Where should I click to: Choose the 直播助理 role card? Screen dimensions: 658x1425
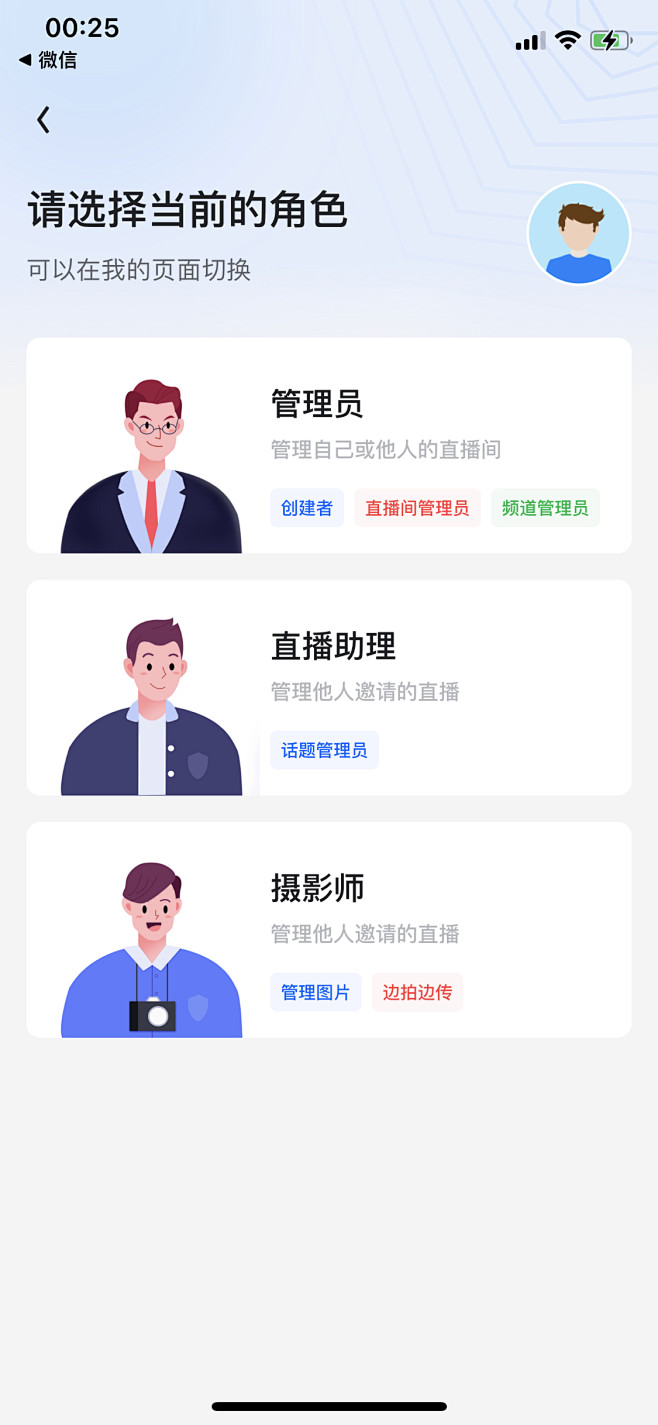pos(328,687)
